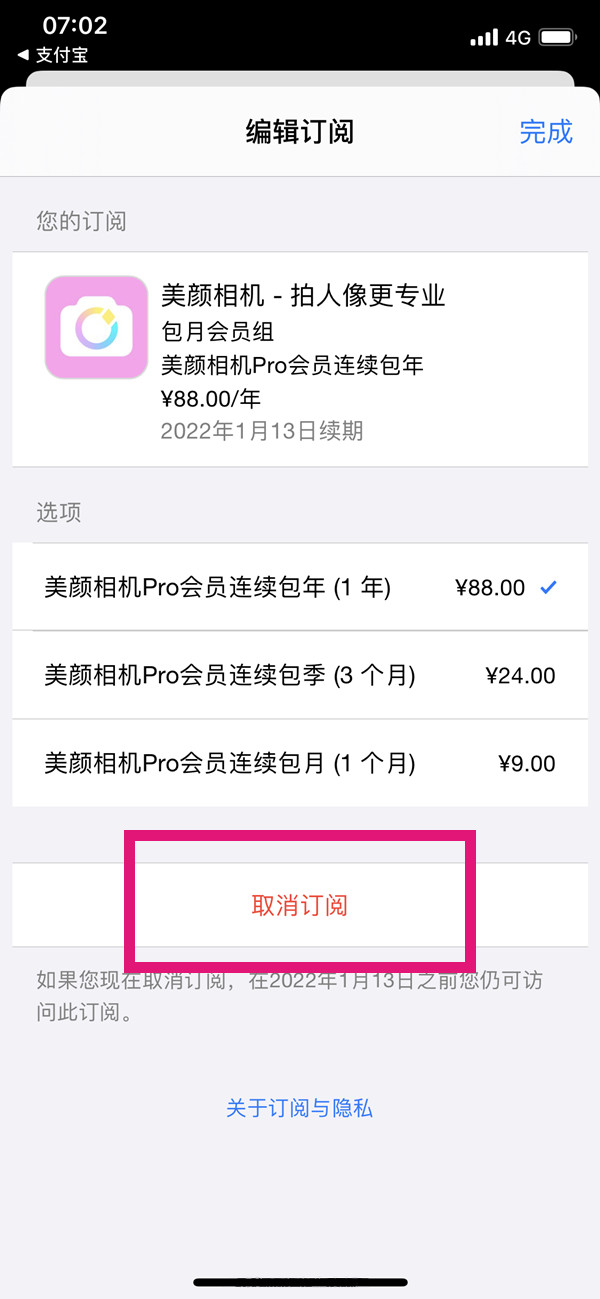Viewport: 600px width, 1299px height.
Task: Select the 连续包年 (1 年) ¥88.00 option
Action: point(300,587)
